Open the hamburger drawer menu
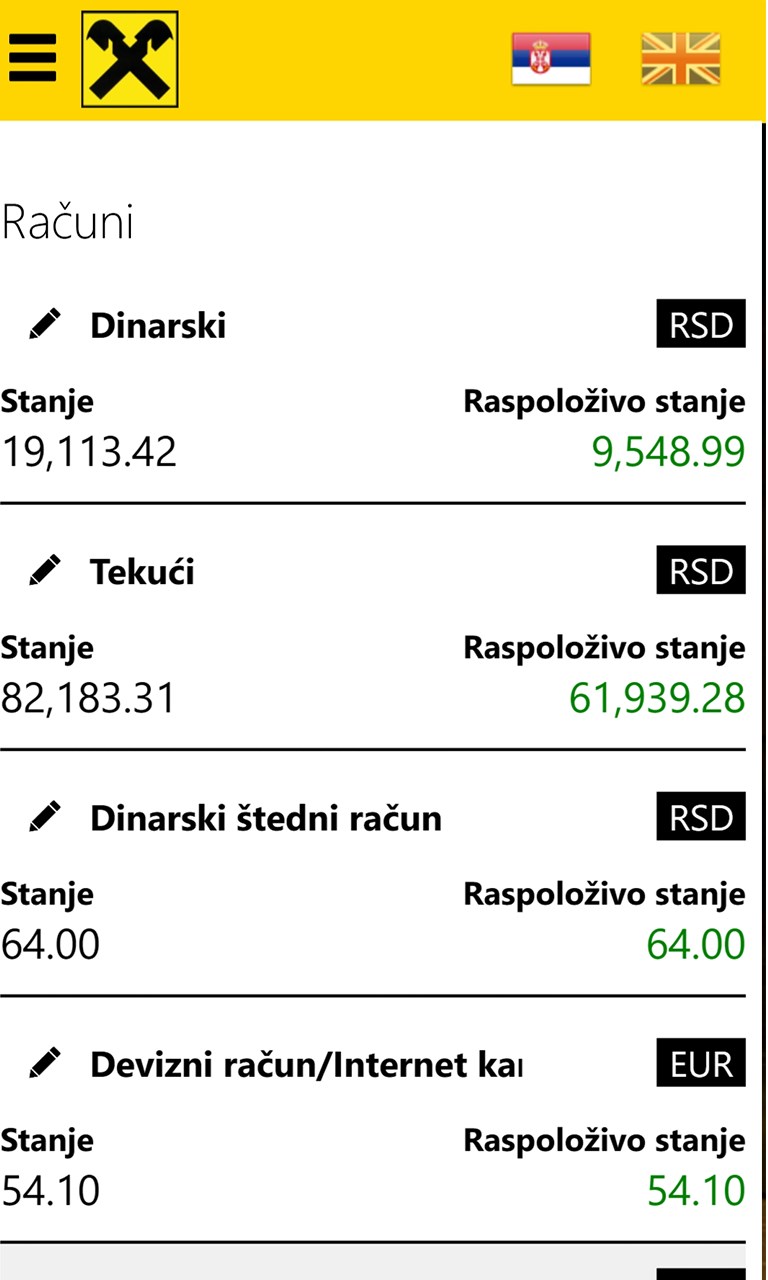768x1280 pixels. pos(33,59)
